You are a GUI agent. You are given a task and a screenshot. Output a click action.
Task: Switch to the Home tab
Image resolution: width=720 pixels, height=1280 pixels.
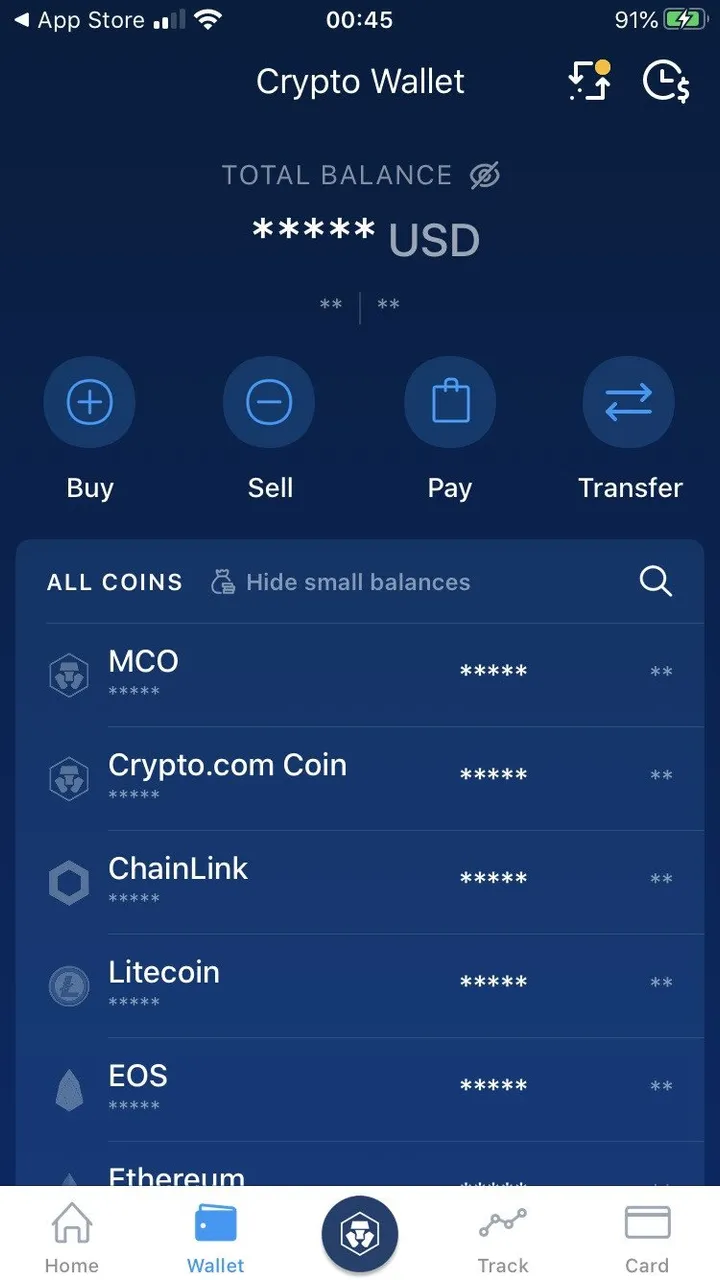coord(72,1238)
